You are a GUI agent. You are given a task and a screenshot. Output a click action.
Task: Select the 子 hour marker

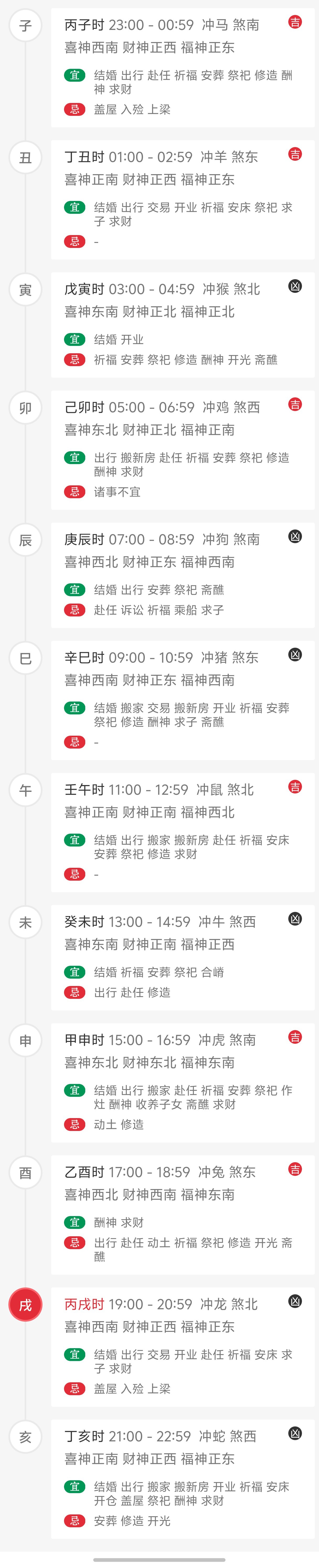coord(25,25)
